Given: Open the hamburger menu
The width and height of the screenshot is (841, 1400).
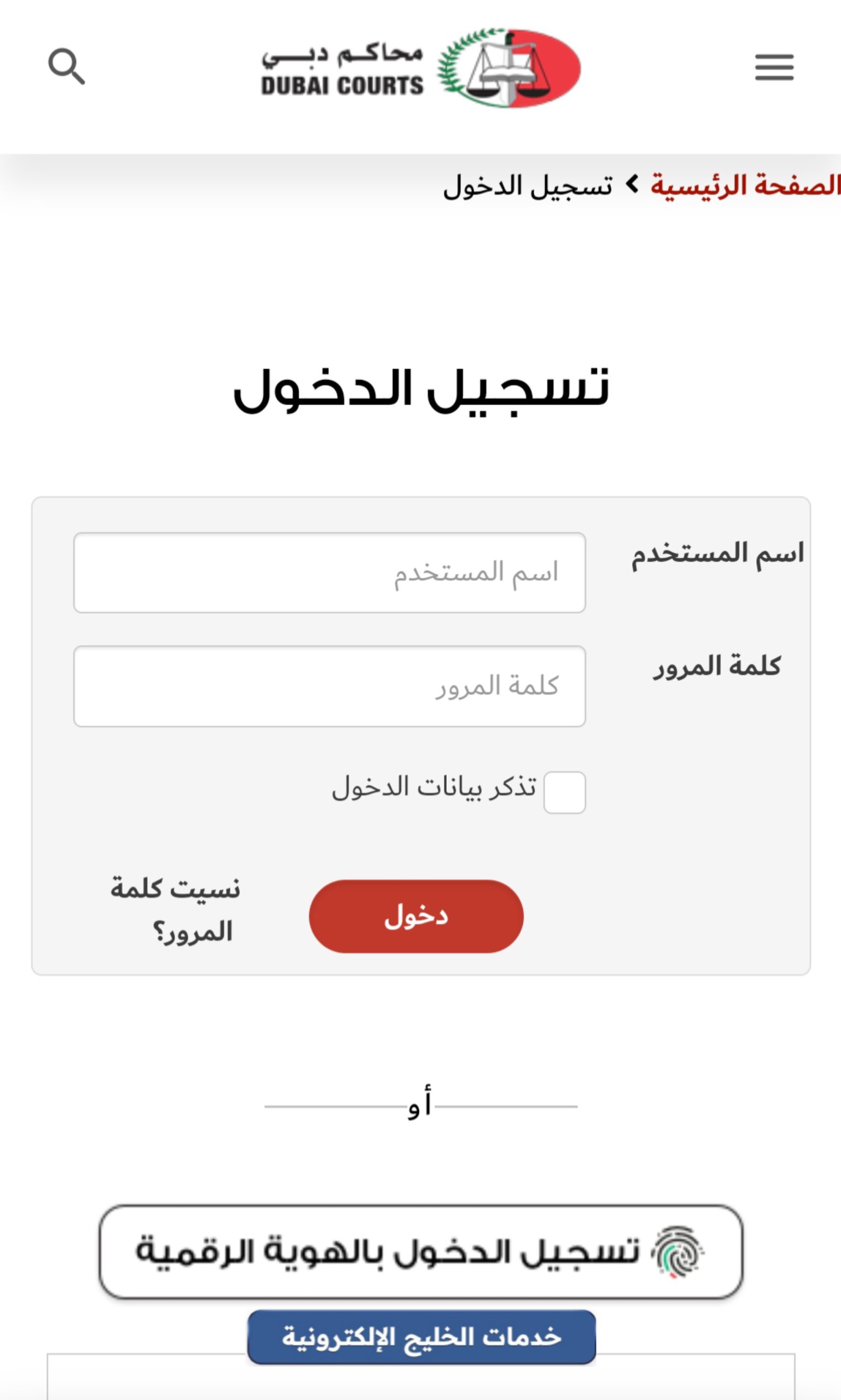Looking at the screenshot, I should tap(774, 67).
